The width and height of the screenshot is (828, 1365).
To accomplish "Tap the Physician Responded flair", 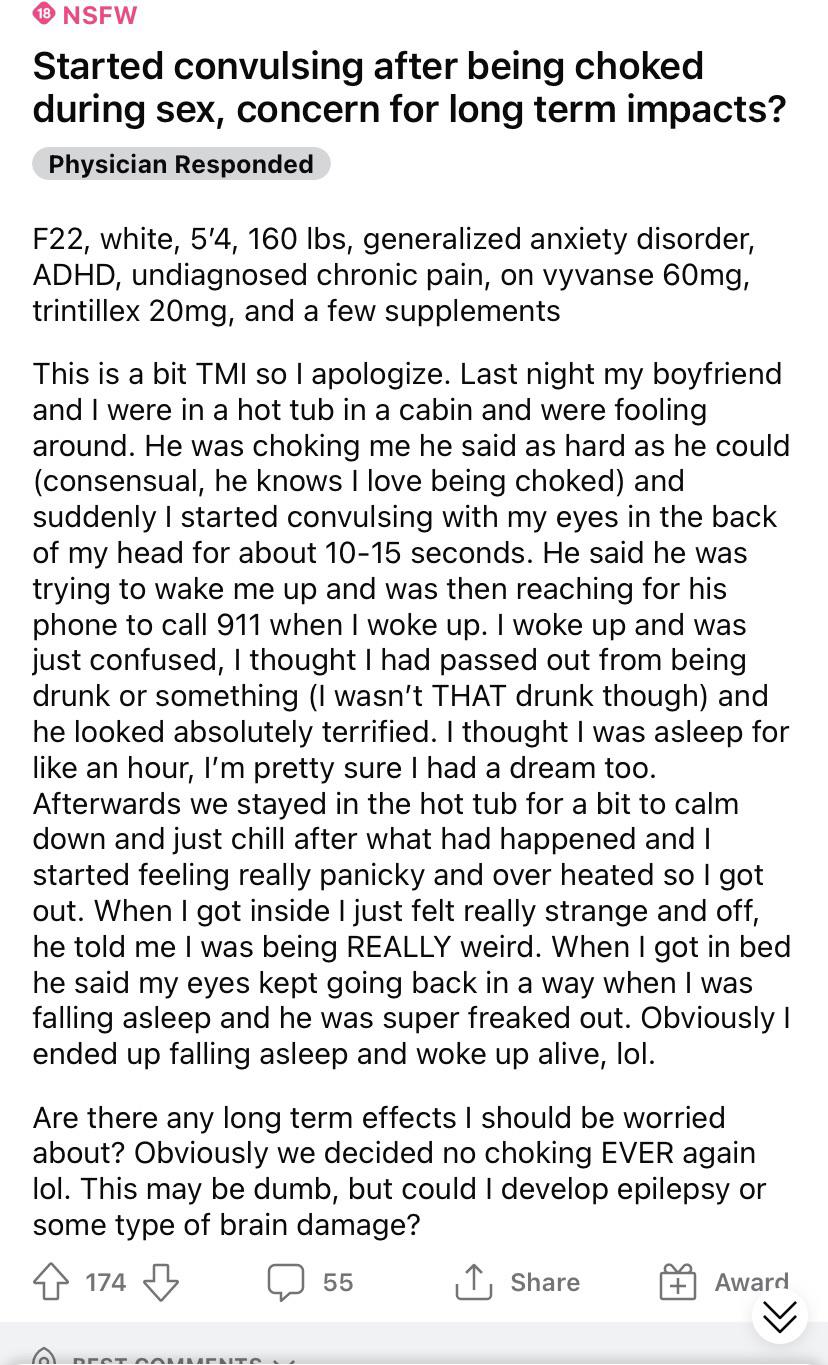I will [x=181, y=164].
